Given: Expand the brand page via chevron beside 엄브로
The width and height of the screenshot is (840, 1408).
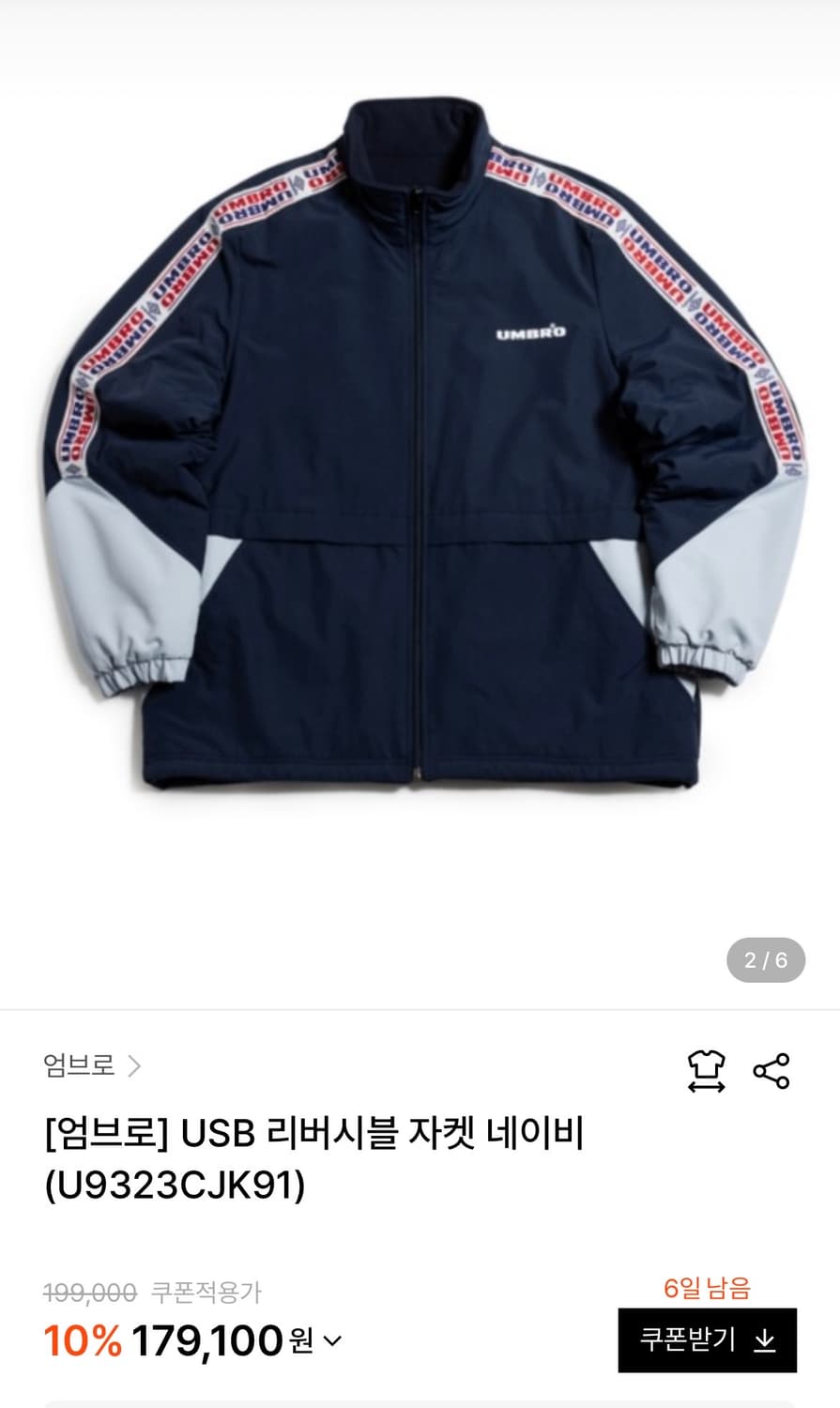Looking at the screenshot, I should pos(137,1065).
